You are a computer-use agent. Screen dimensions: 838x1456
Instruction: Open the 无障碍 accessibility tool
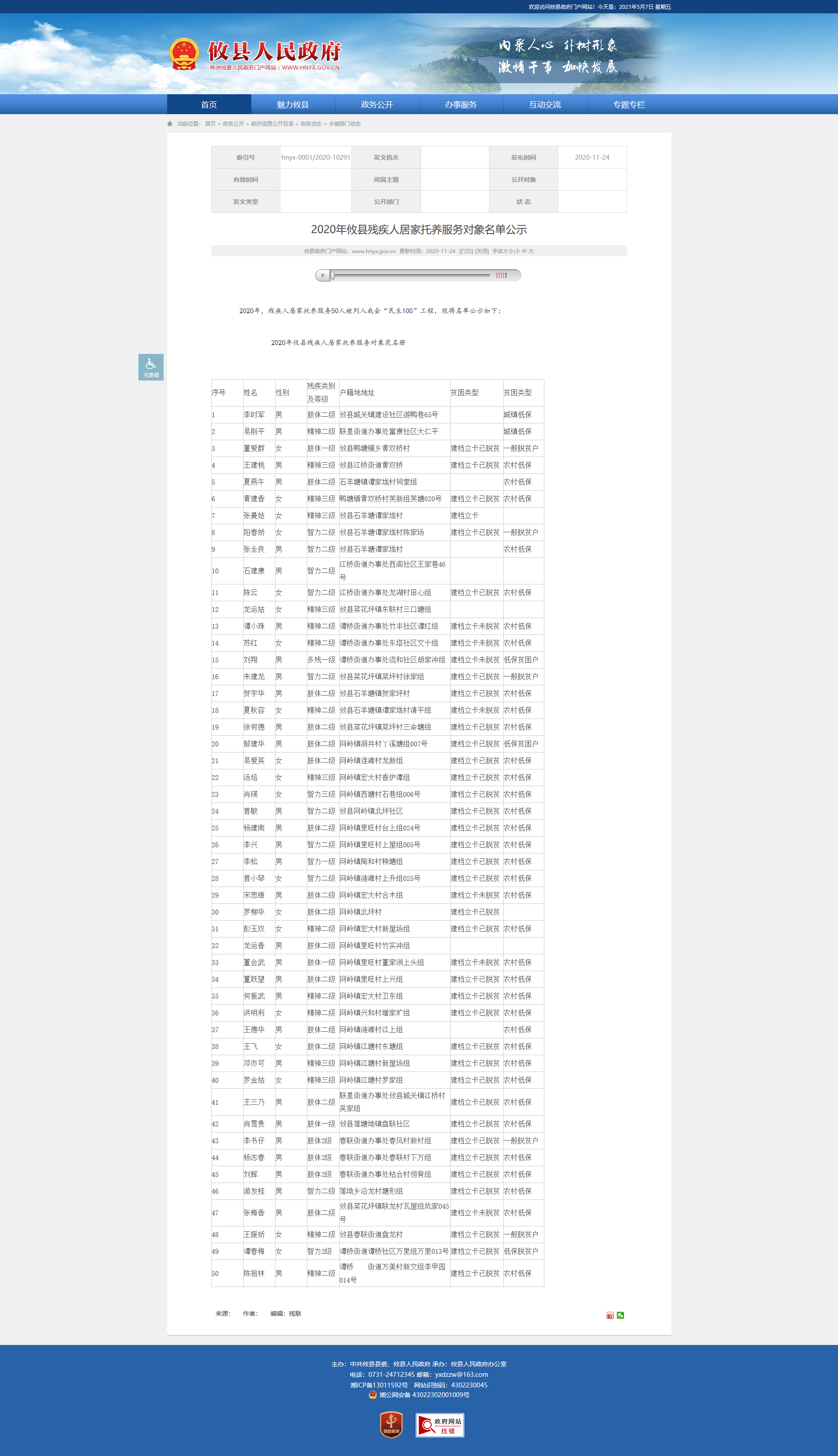click(x=151, y=367)
